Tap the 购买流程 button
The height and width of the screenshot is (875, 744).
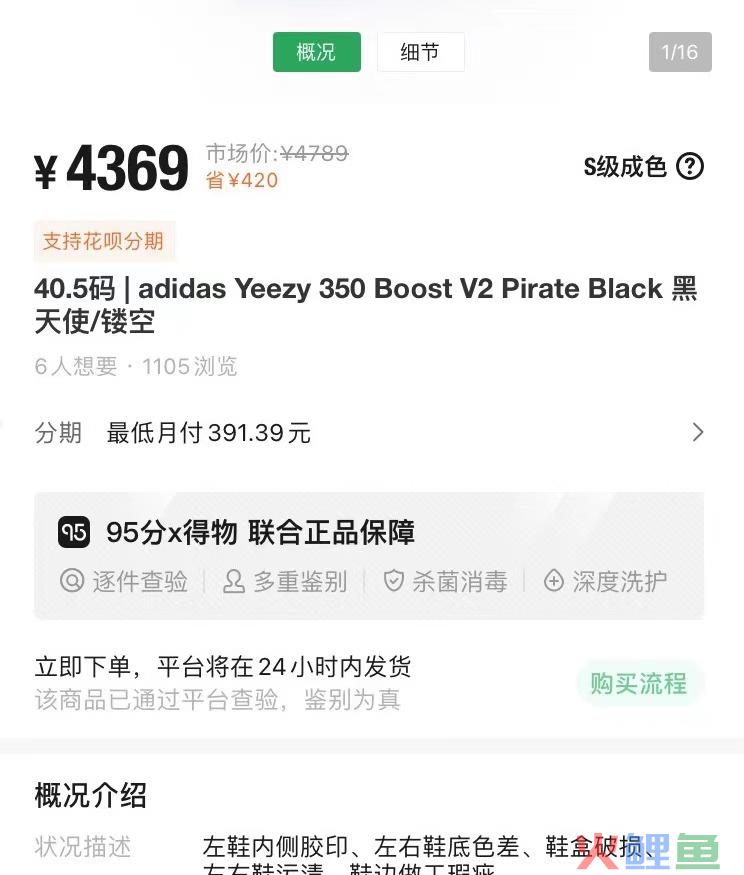tap(638, 684)
